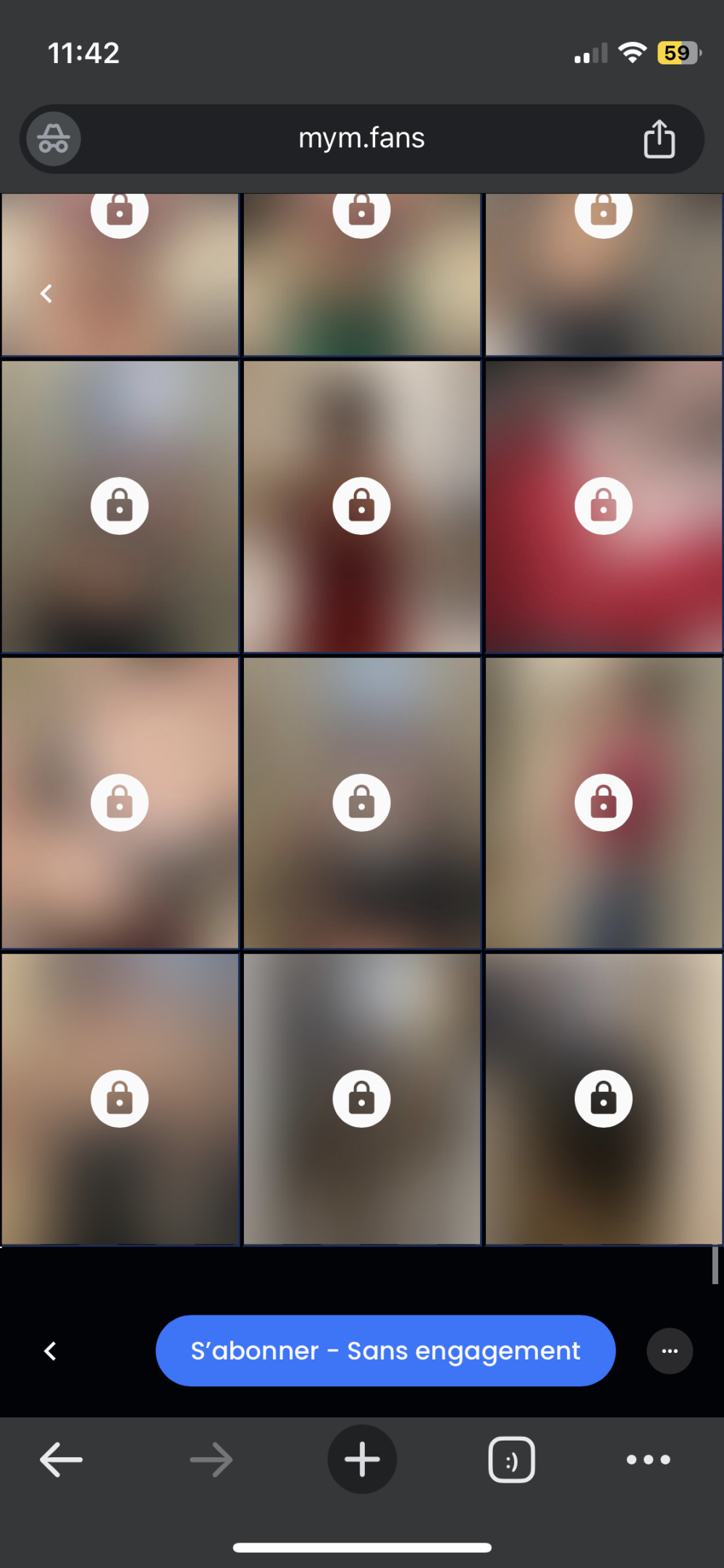Share the page from the address bar

(659, 138)
